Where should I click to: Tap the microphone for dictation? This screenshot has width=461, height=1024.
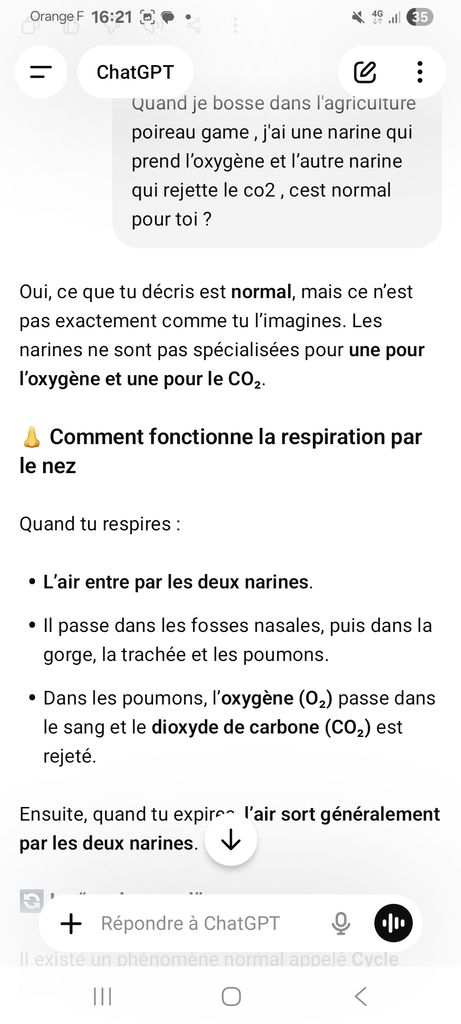(x=340, y=923)
